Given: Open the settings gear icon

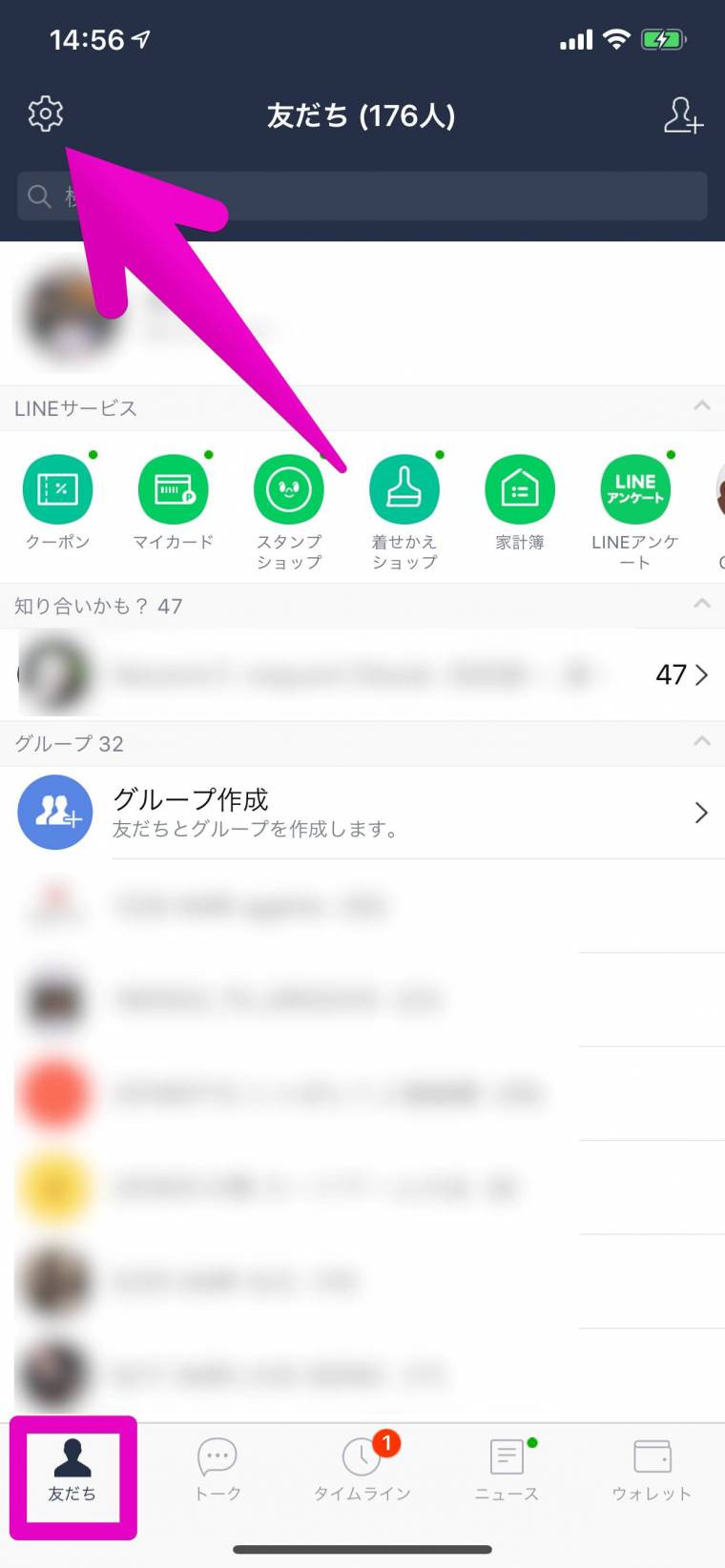Looking at the screenshot, I should point(45,113).
